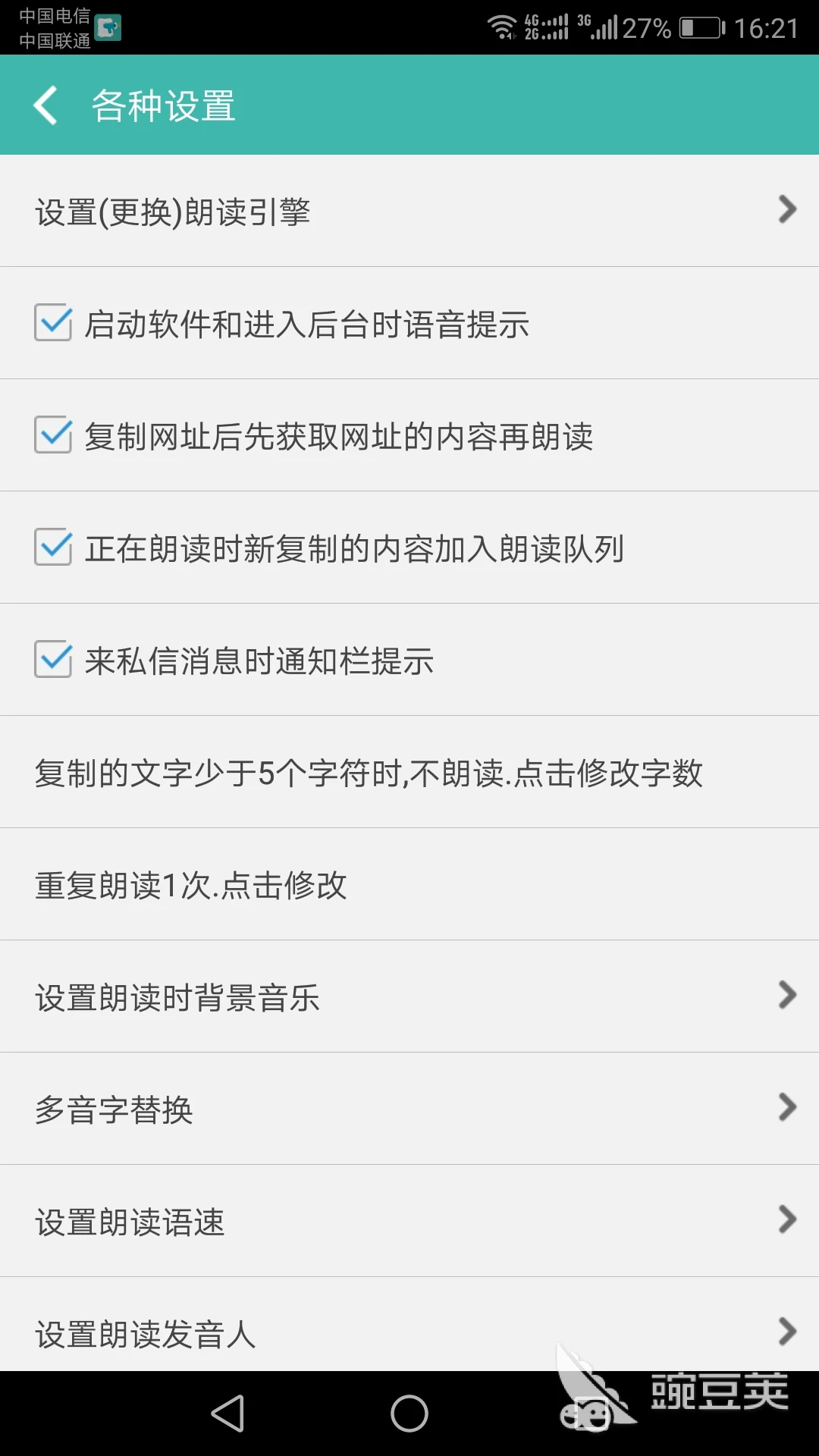Image resolution: width=819 pixels, height=1456 pixels.
Task: Tap the system back button
Action: (x=227, y=1414)
